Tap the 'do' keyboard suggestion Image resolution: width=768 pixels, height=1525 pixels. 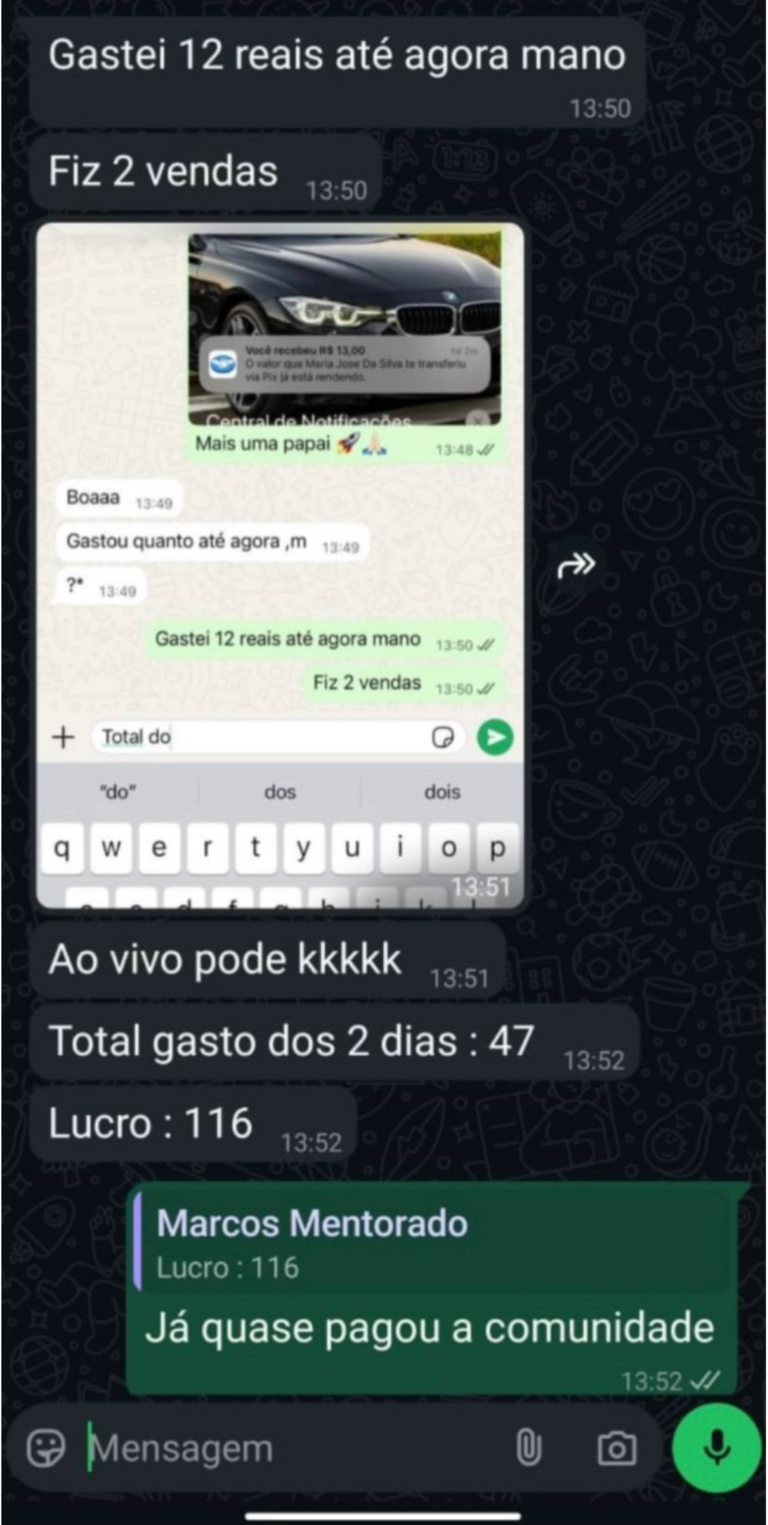[116, 792]
